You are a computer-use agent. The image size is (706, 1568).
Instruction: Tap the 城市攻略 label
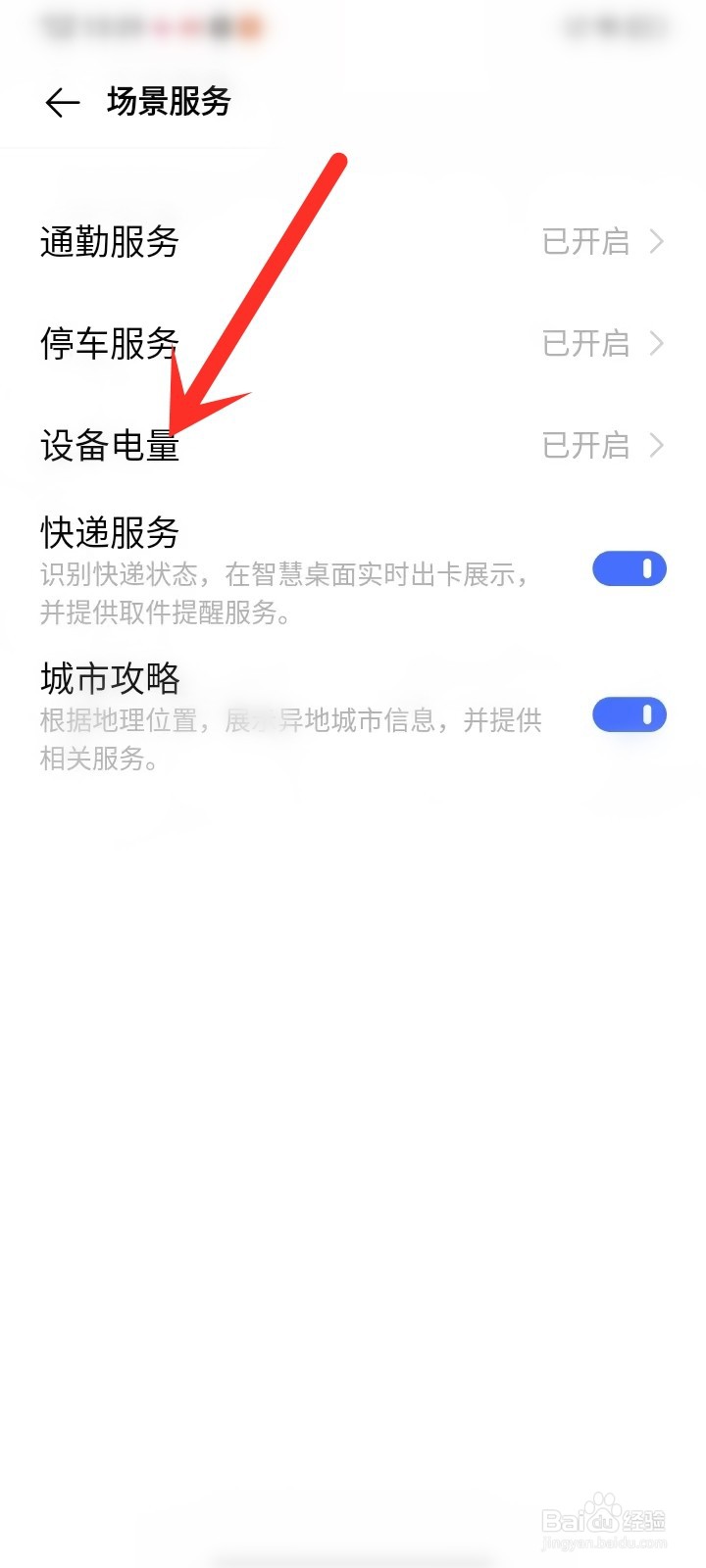[x=106, y=677]
